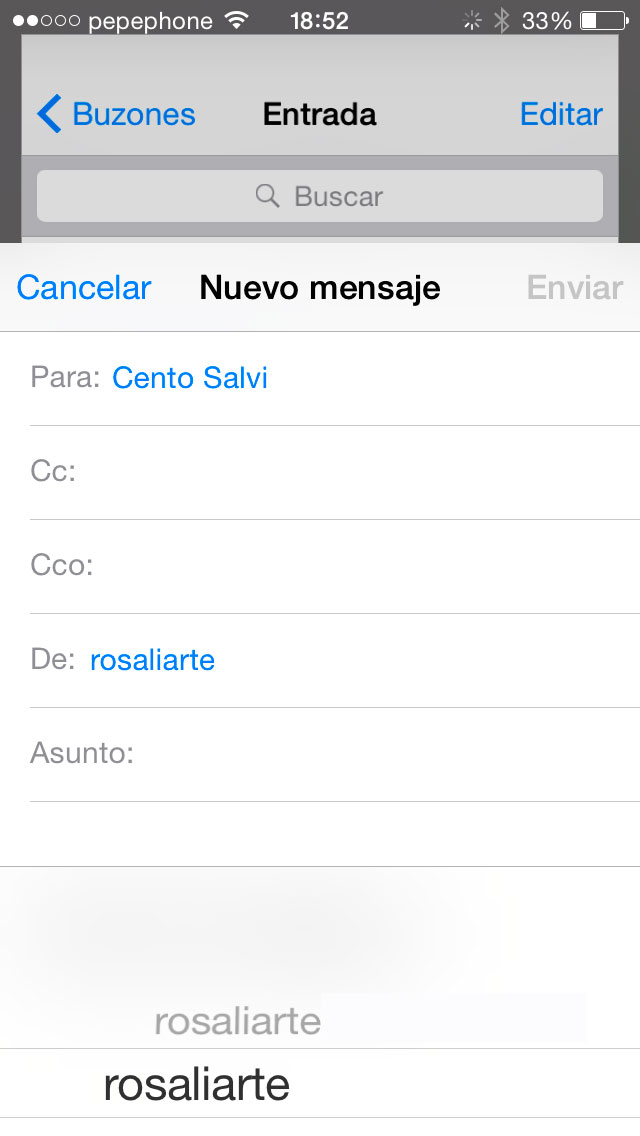Tap the Cento Salvi recipient
This screenshot has height=1136, width=640.
pyautogui.click(x=190, y=378)
